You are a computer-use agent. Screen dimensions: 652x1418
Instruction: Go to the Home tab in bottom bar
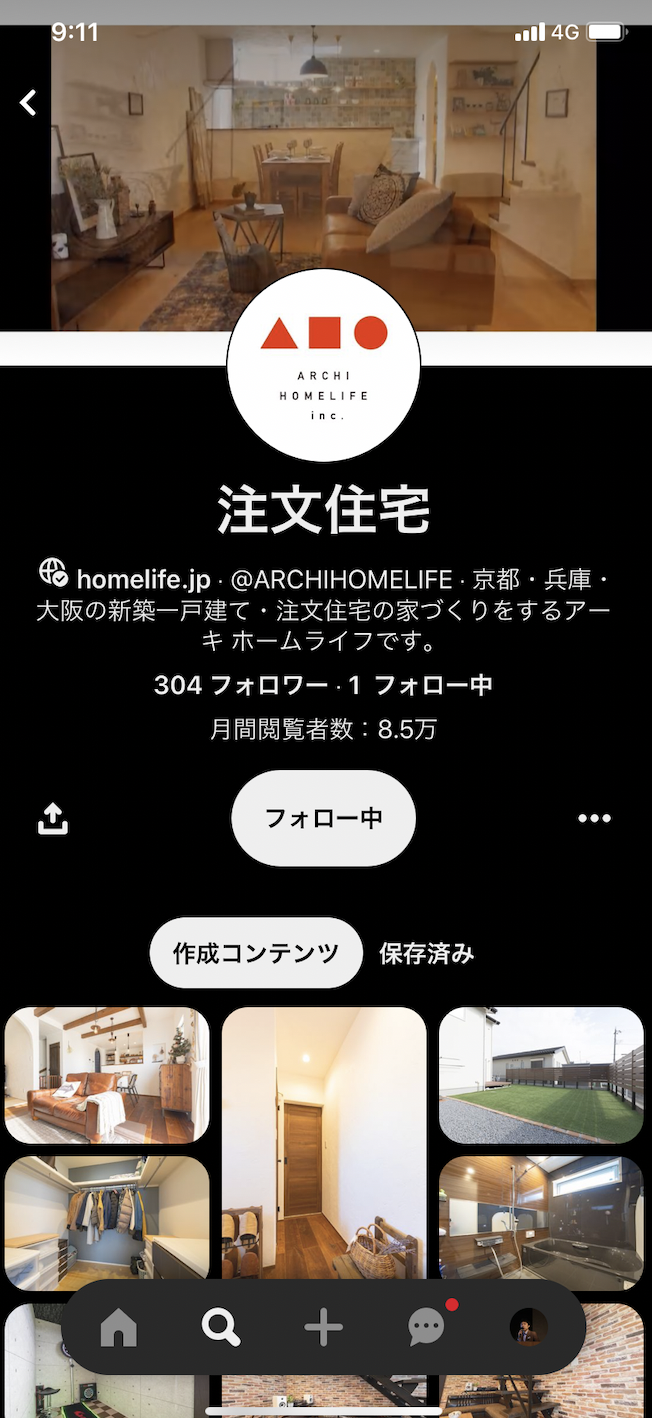pyautogui.click(x=119, y=1328)
